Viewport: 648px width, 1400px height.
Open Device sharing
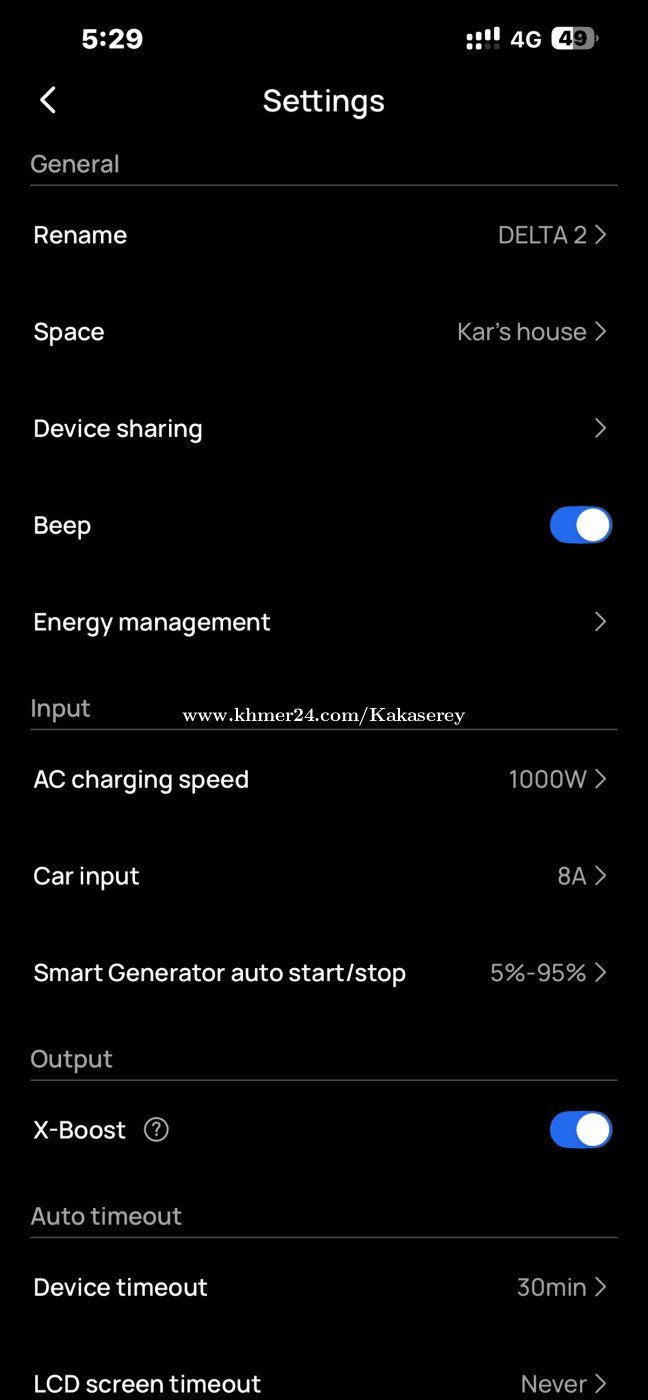click(323, 429)
